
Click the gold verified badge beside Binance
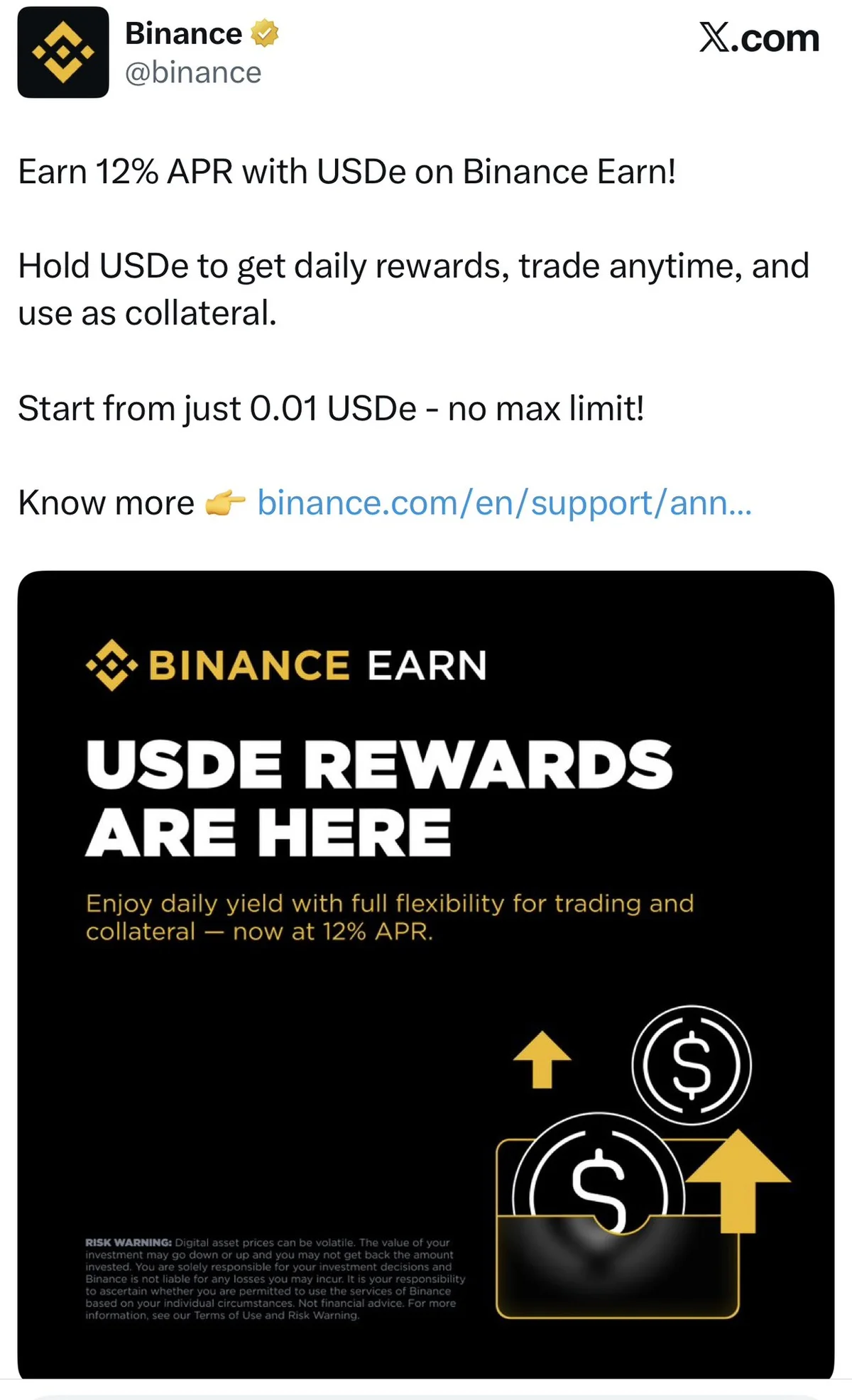coord(263,32)
